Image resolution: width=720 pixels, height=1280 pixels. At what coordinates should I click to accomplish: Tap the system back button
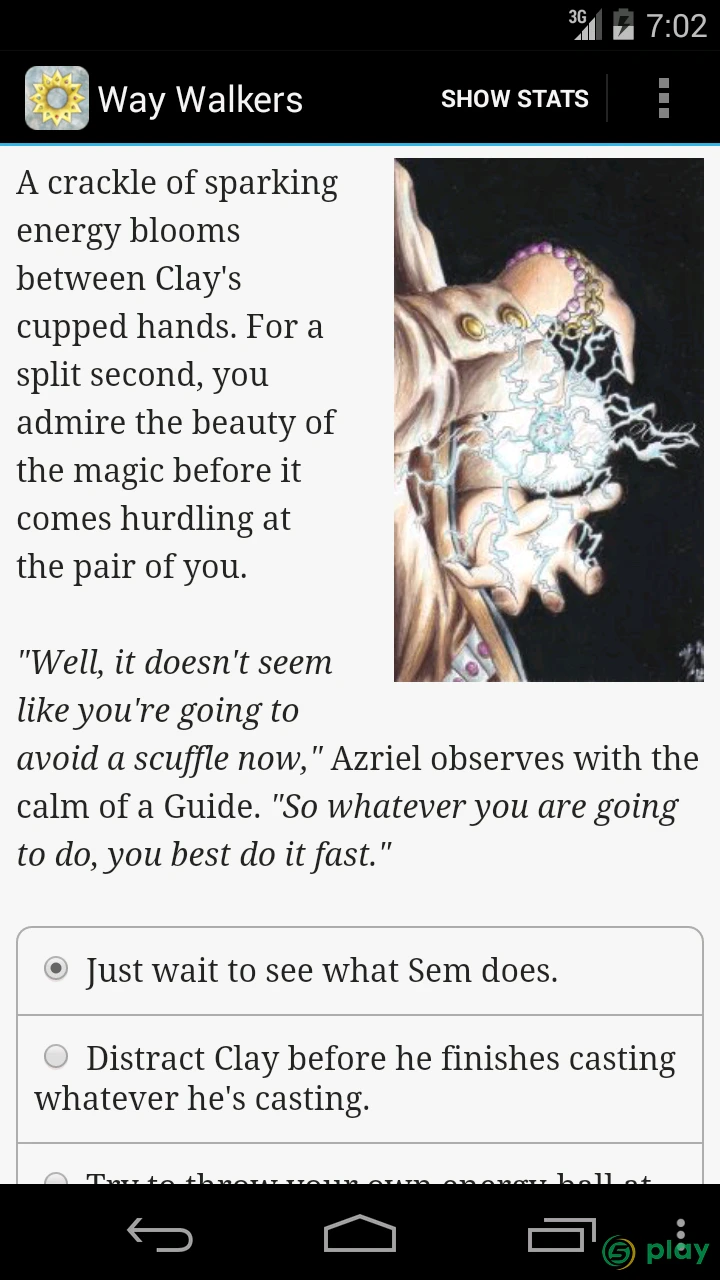[160, 1234]
